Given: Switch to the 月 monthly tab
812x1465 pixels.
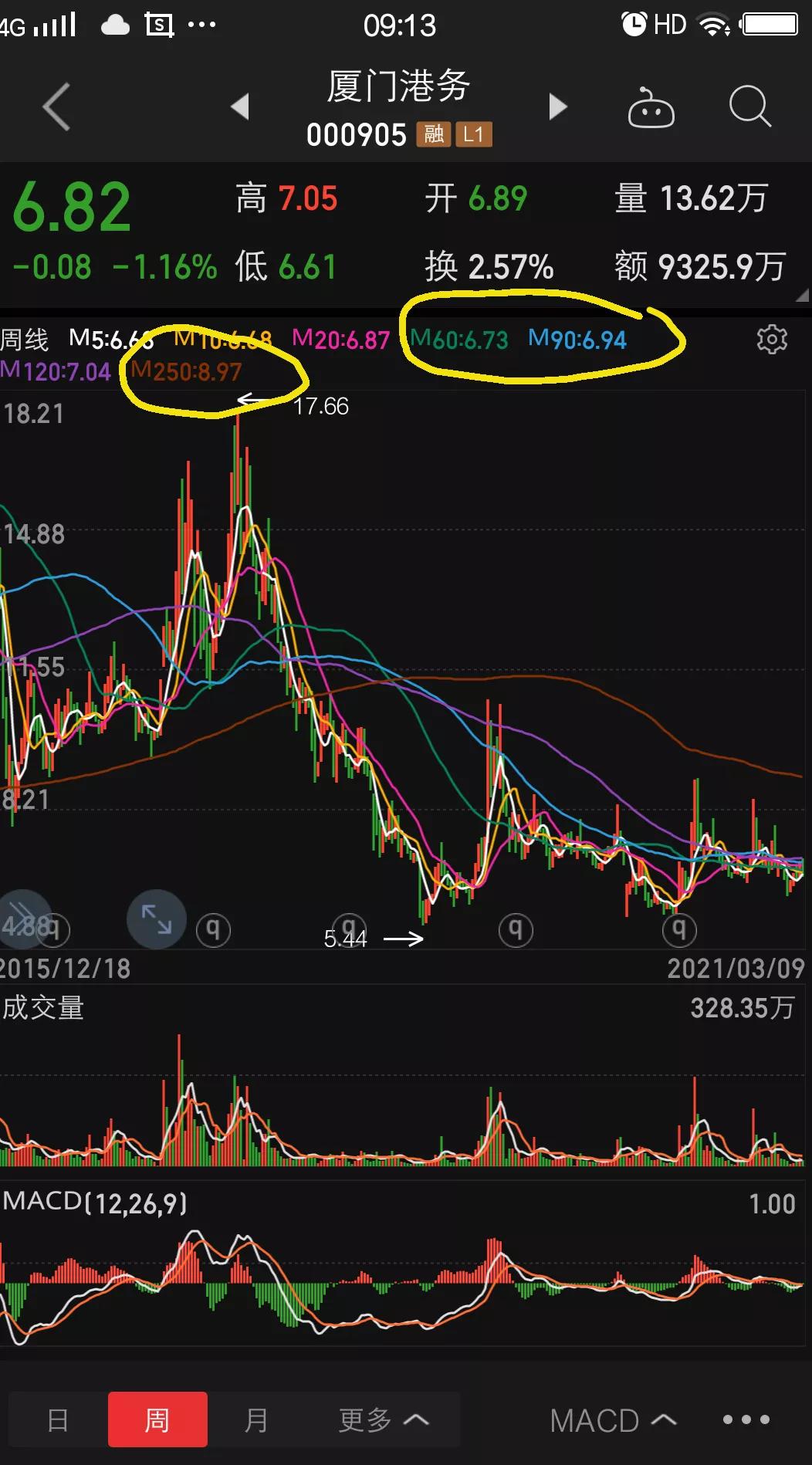Looking at the screenshot, I should [258, 1419].
